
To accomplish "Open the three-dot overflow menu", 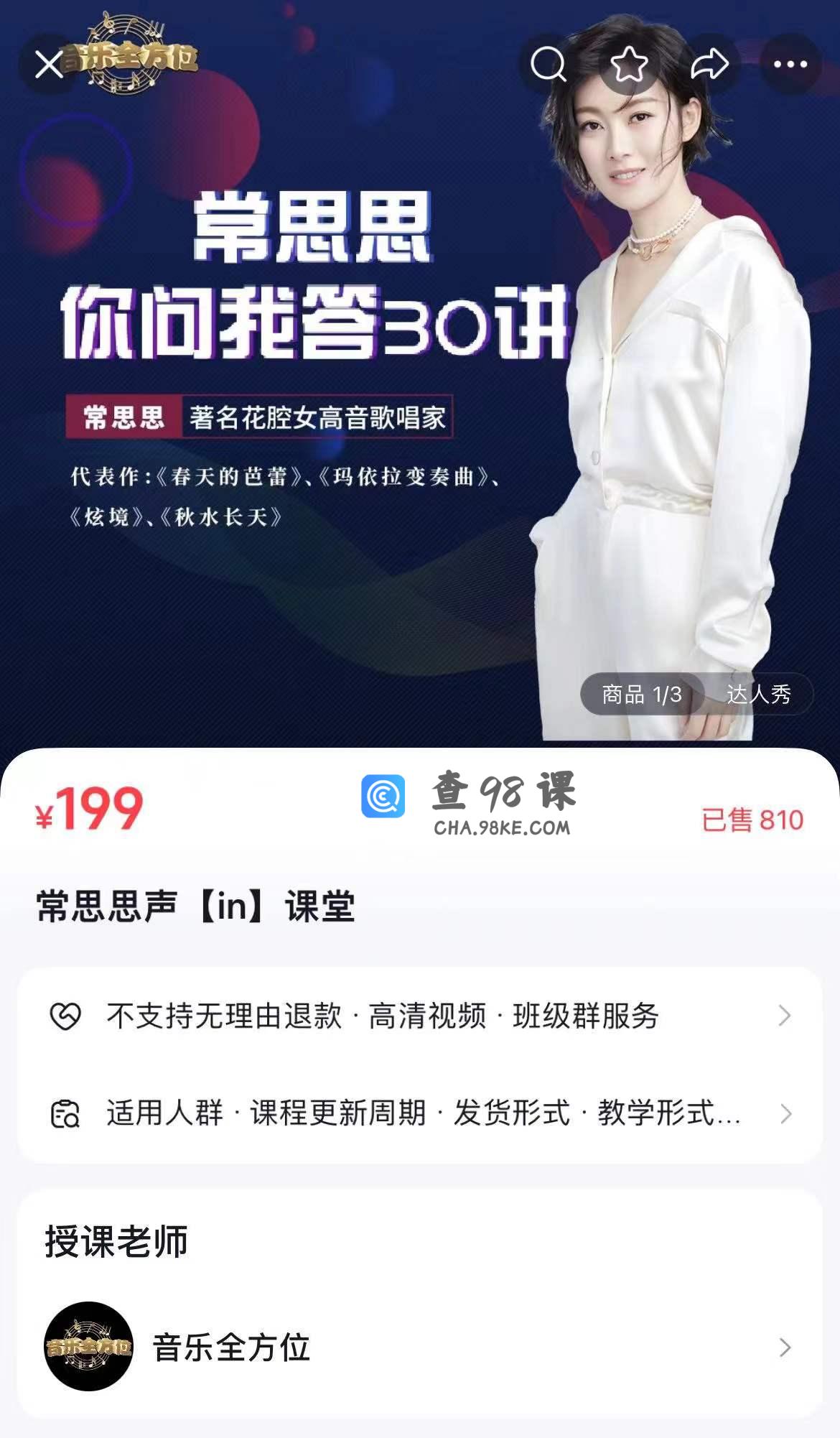I will click(790, 65).
